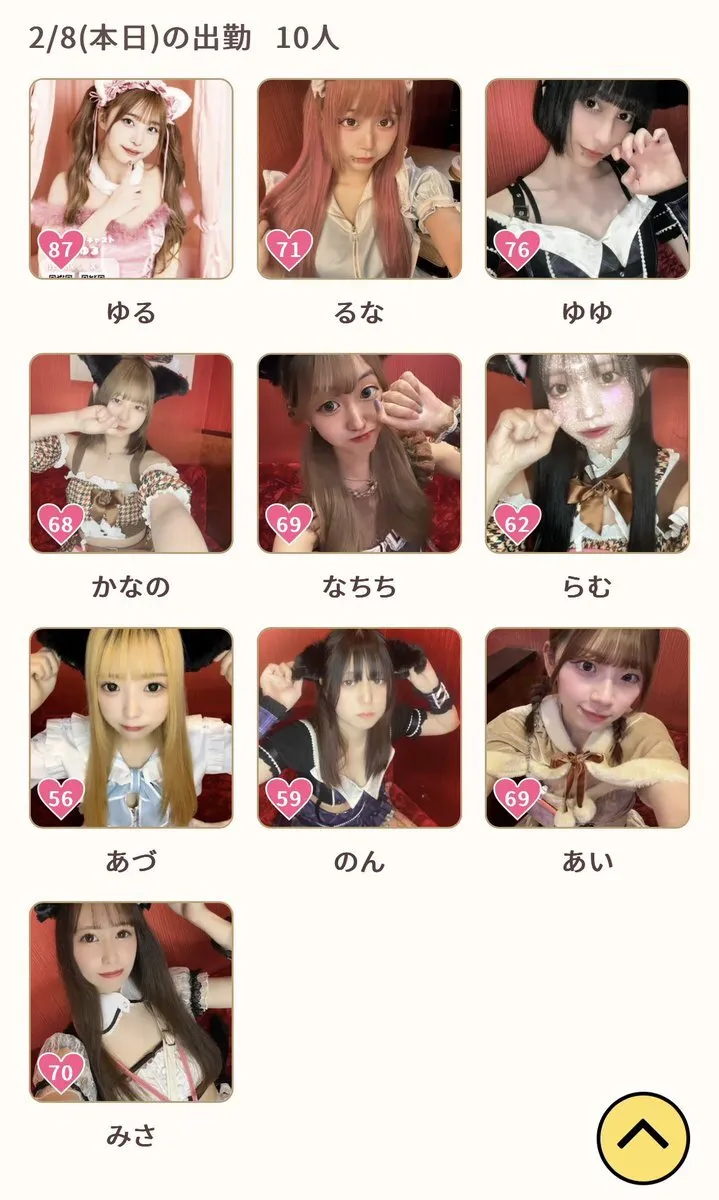Screen dimensions: 719x1200
Task: Open みさ's profile card
Action: point(131,1001)
